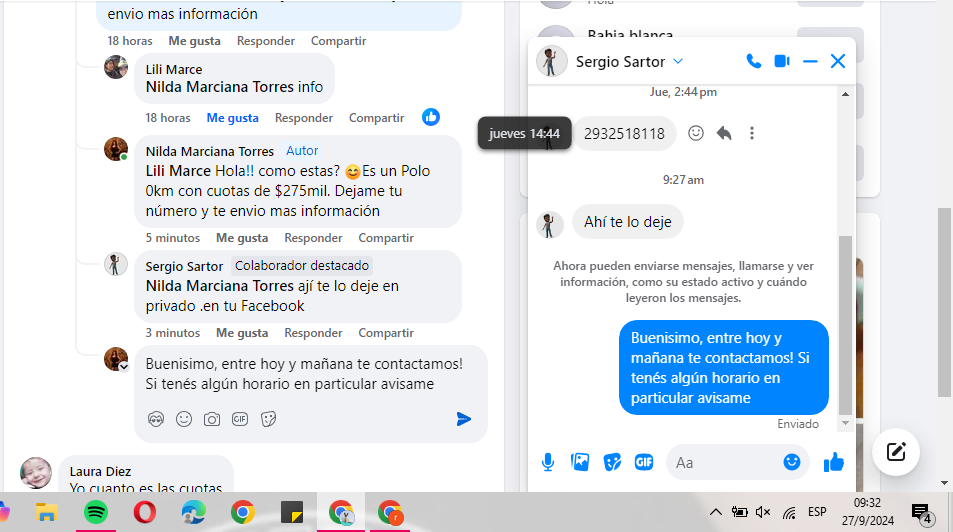953x532 pixels.
Task: Choose a sticker in the chat
Action: point(612,462)
